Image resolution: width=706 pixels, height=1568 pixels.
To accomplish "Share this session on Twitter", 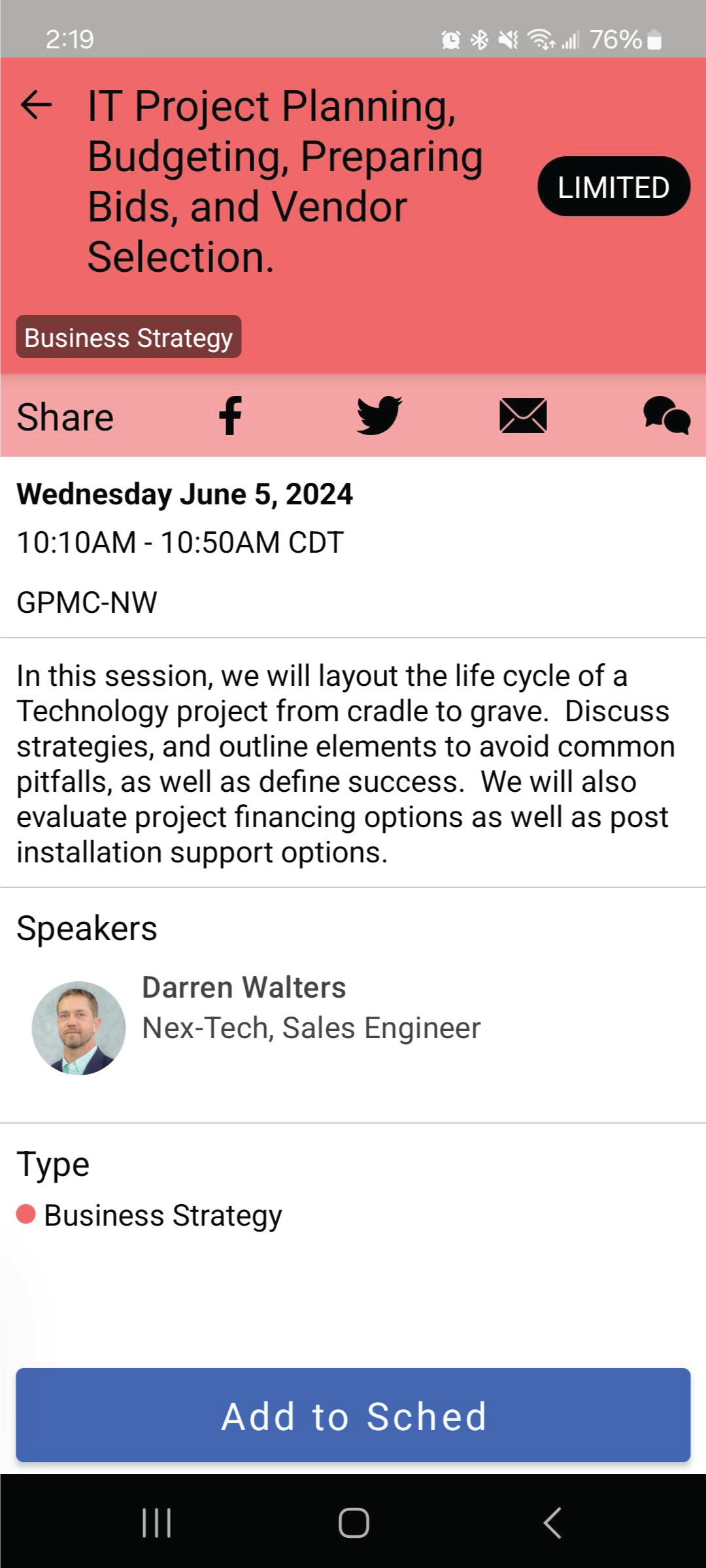I will [x=379, y=416].
